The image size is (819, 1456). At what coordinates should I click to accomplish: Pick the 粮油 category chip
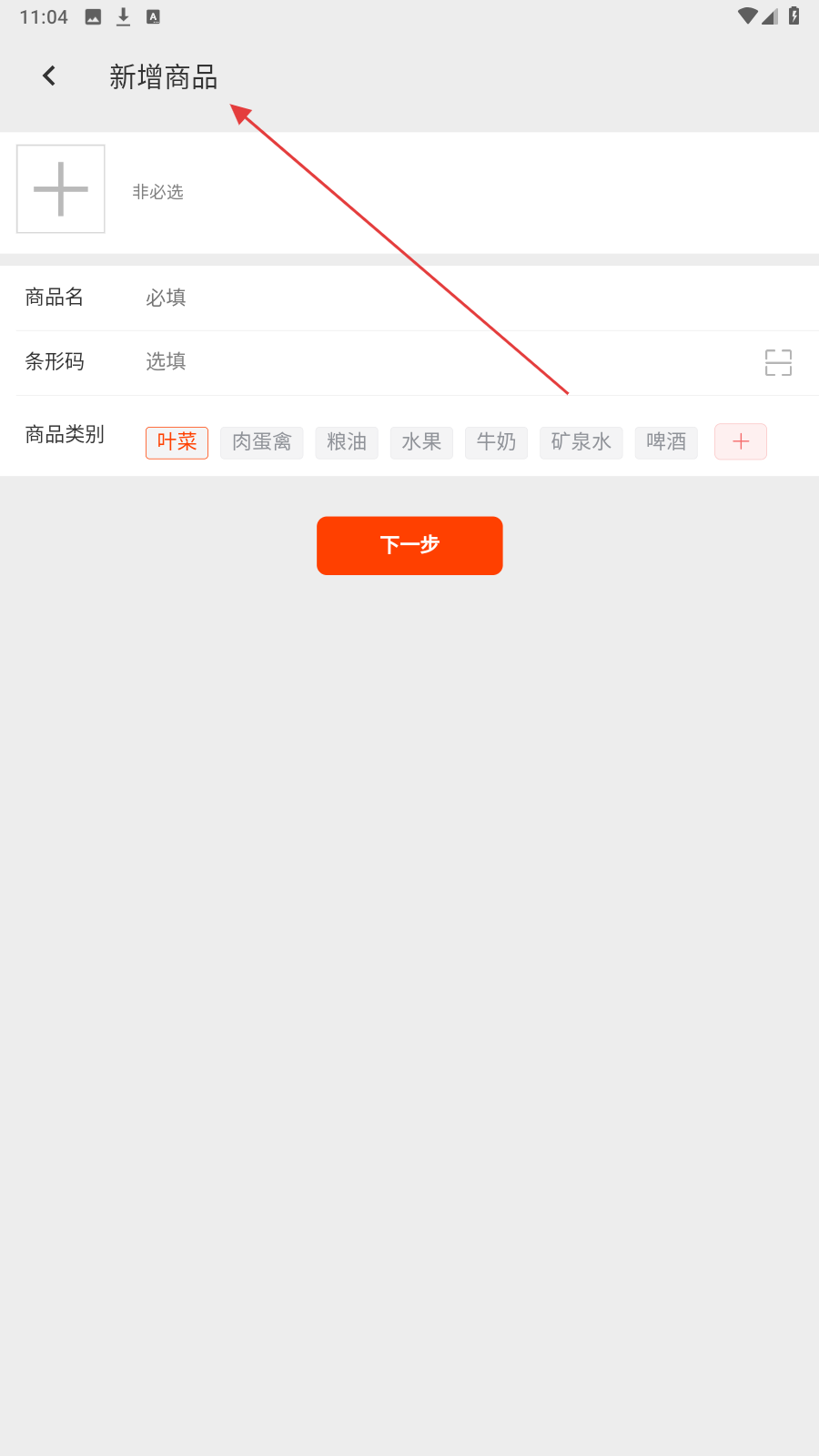tap(347, 442)
